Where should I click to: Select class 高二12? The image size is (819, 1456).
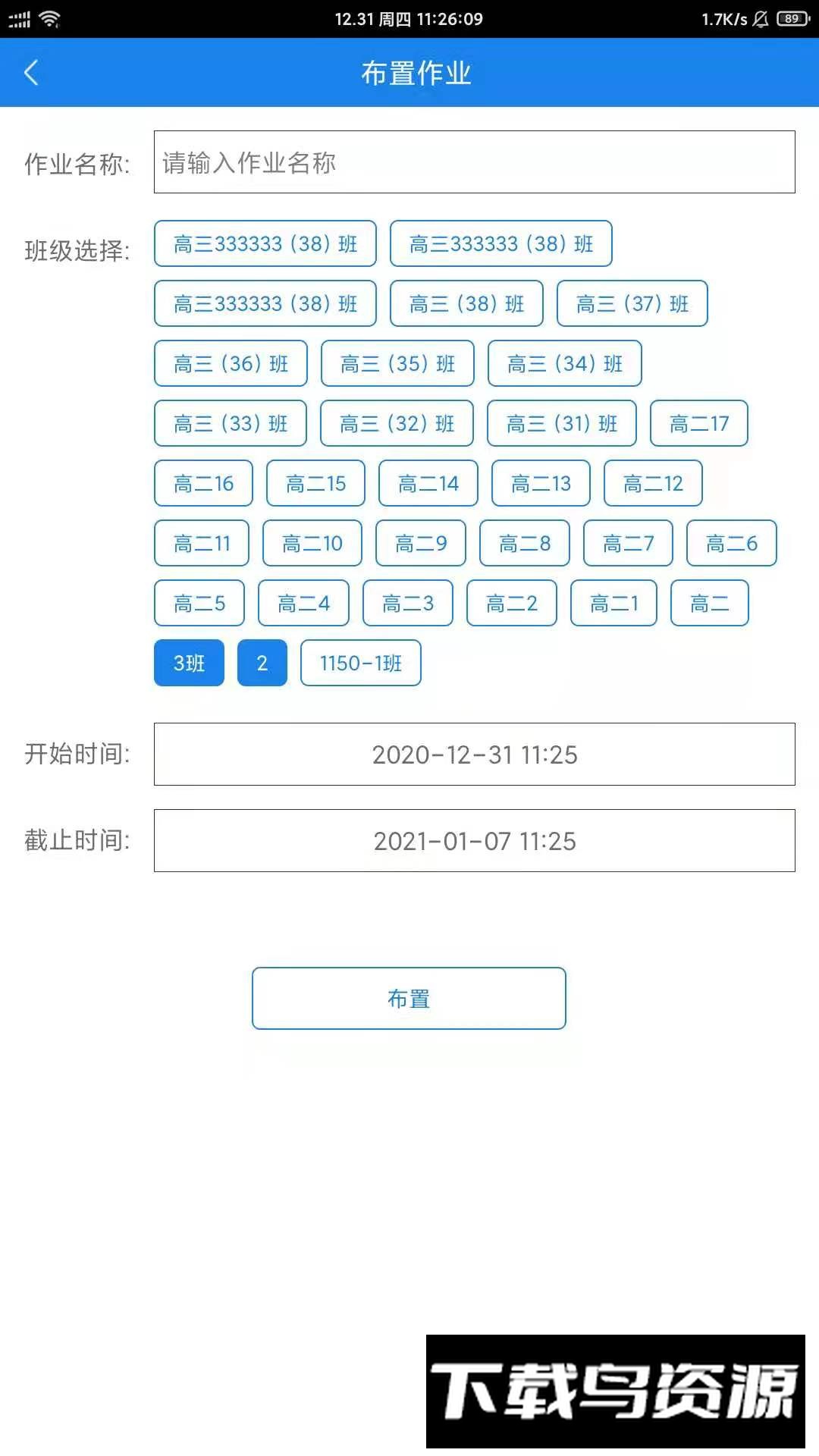click(652, 484)
